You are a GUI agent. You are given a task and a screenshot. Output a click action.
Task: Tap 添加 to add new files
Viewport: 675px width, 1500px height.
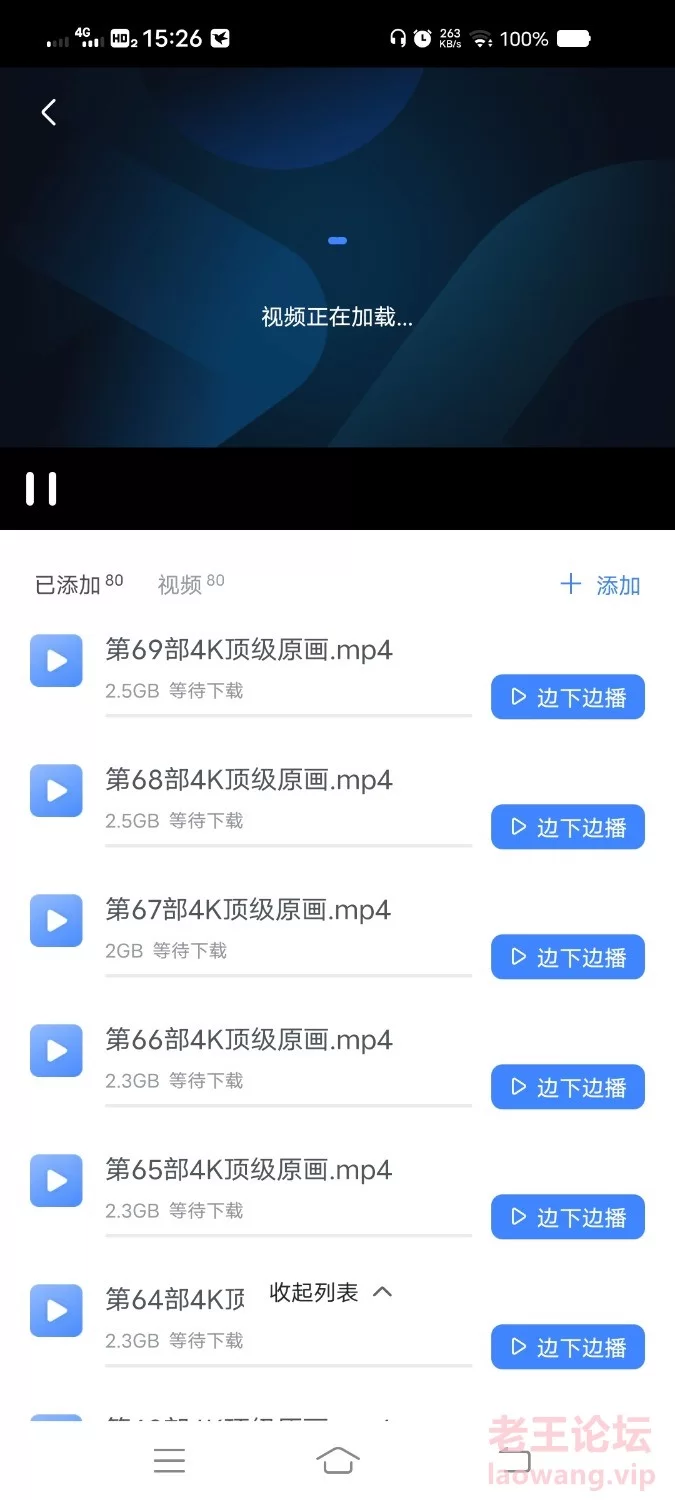[x=600, y=585]
